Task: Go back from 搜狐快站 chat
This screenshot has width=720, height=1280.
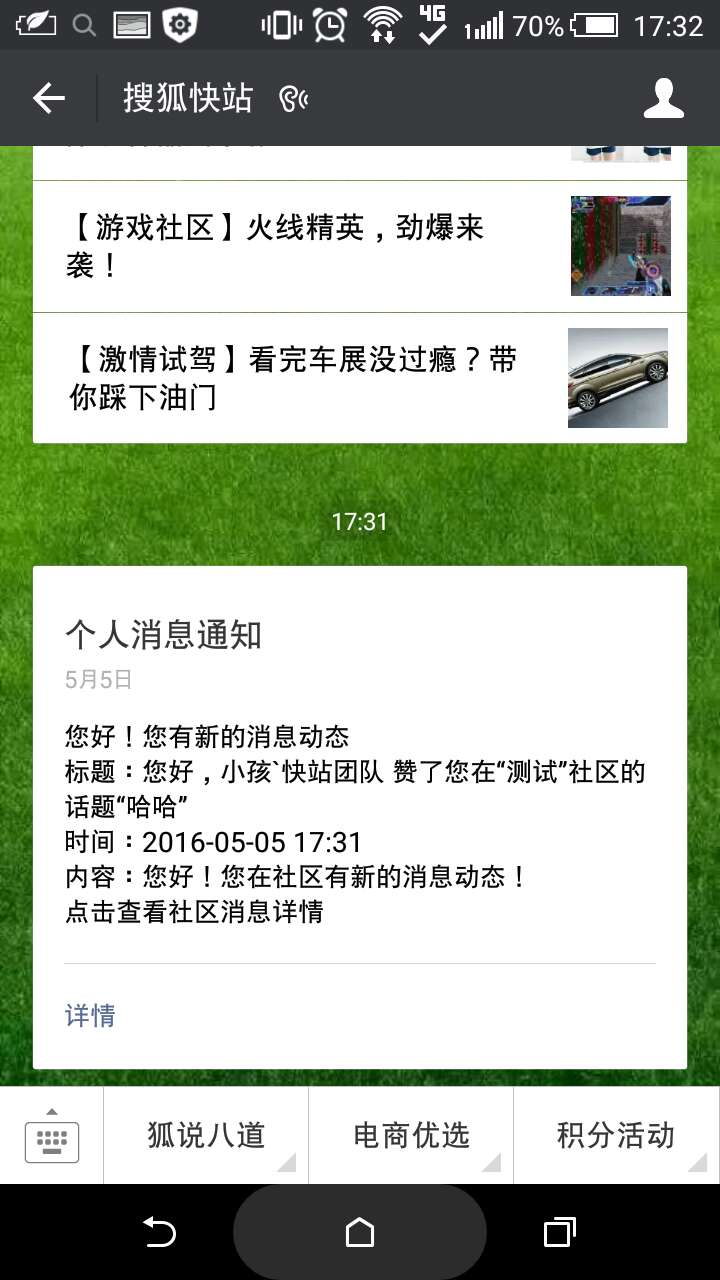Action: tap(48, 98)
